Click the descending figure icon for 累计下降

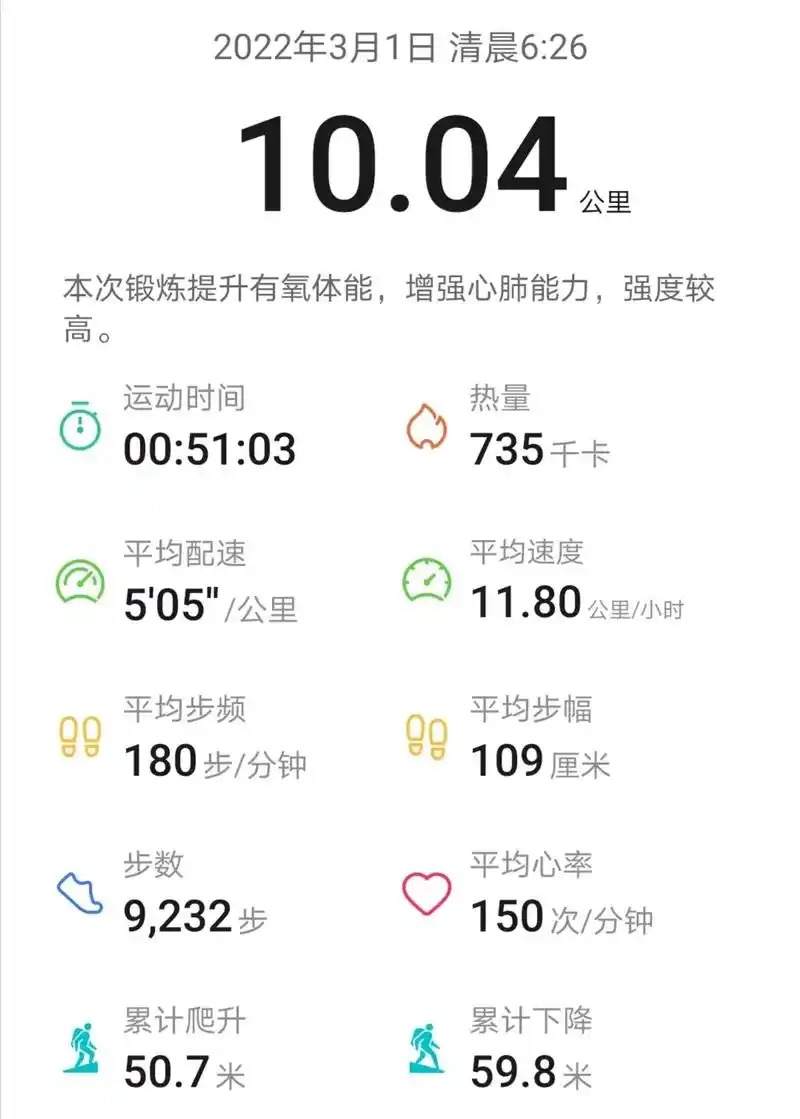(427, 1044)
